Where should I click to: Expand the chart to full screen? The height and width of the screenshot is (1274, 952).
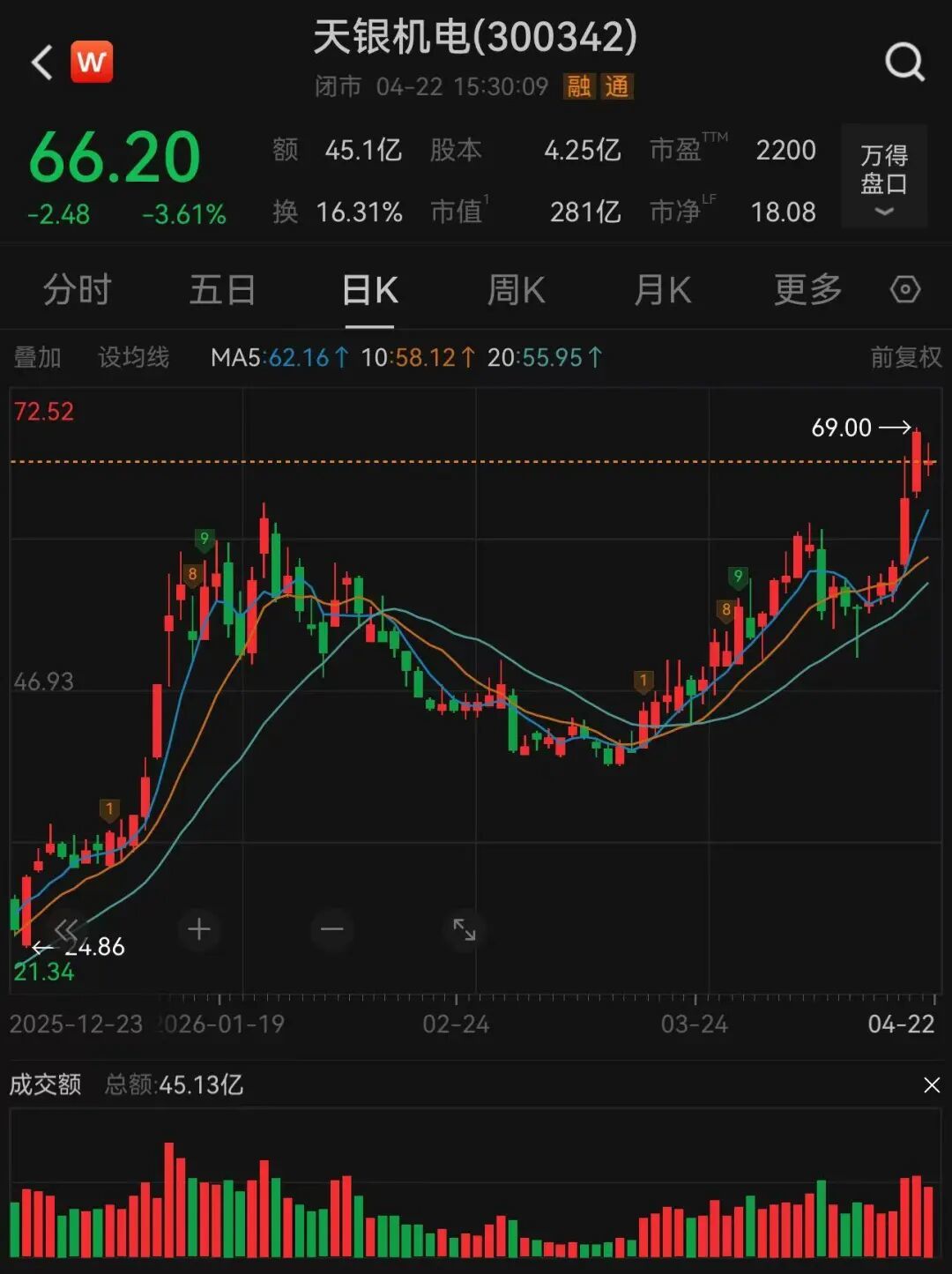[465, 929]
